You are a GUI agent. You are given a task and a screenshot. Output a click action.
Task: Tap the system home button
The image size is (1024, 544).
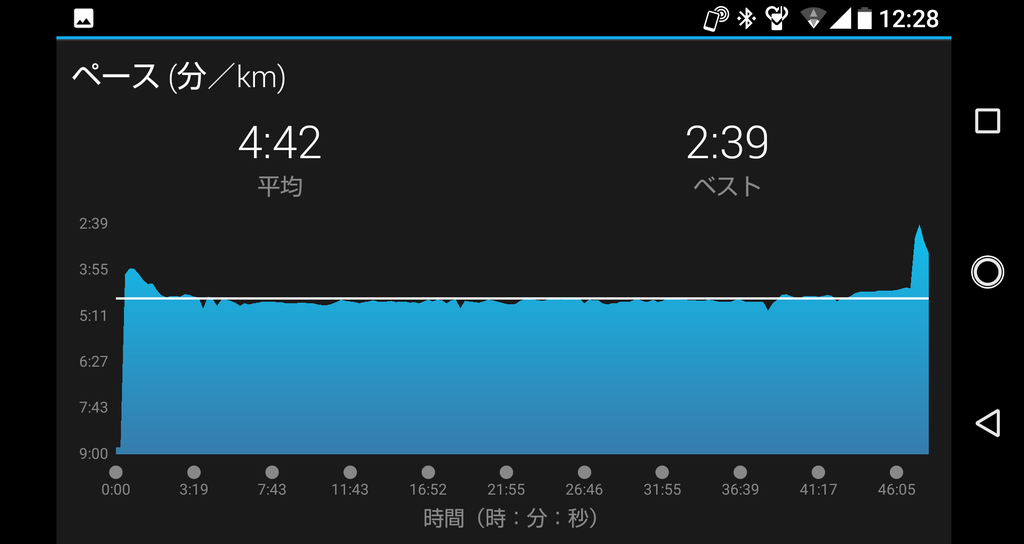tap(987, 272)
